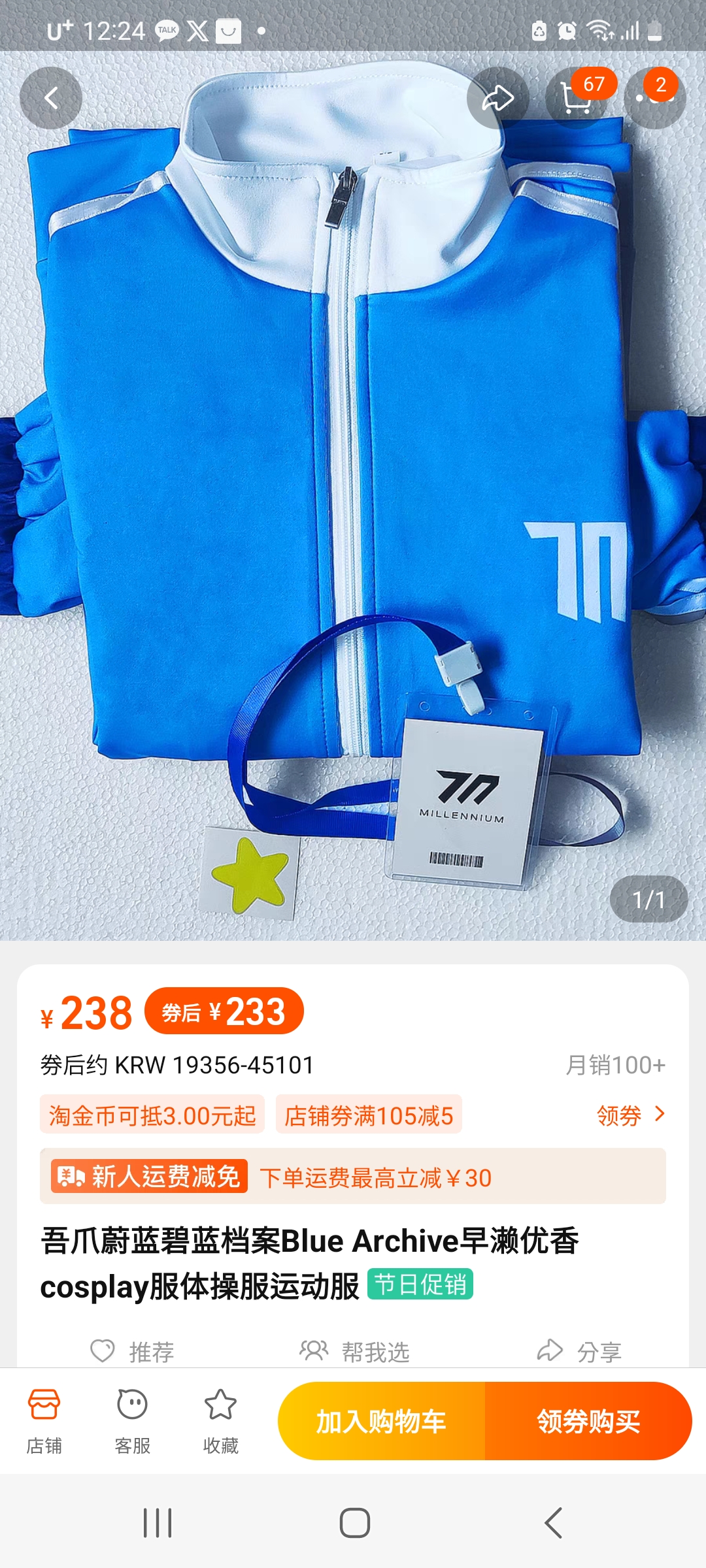
Task: Tap 分享 below the product title
Action: point(579,1351)
